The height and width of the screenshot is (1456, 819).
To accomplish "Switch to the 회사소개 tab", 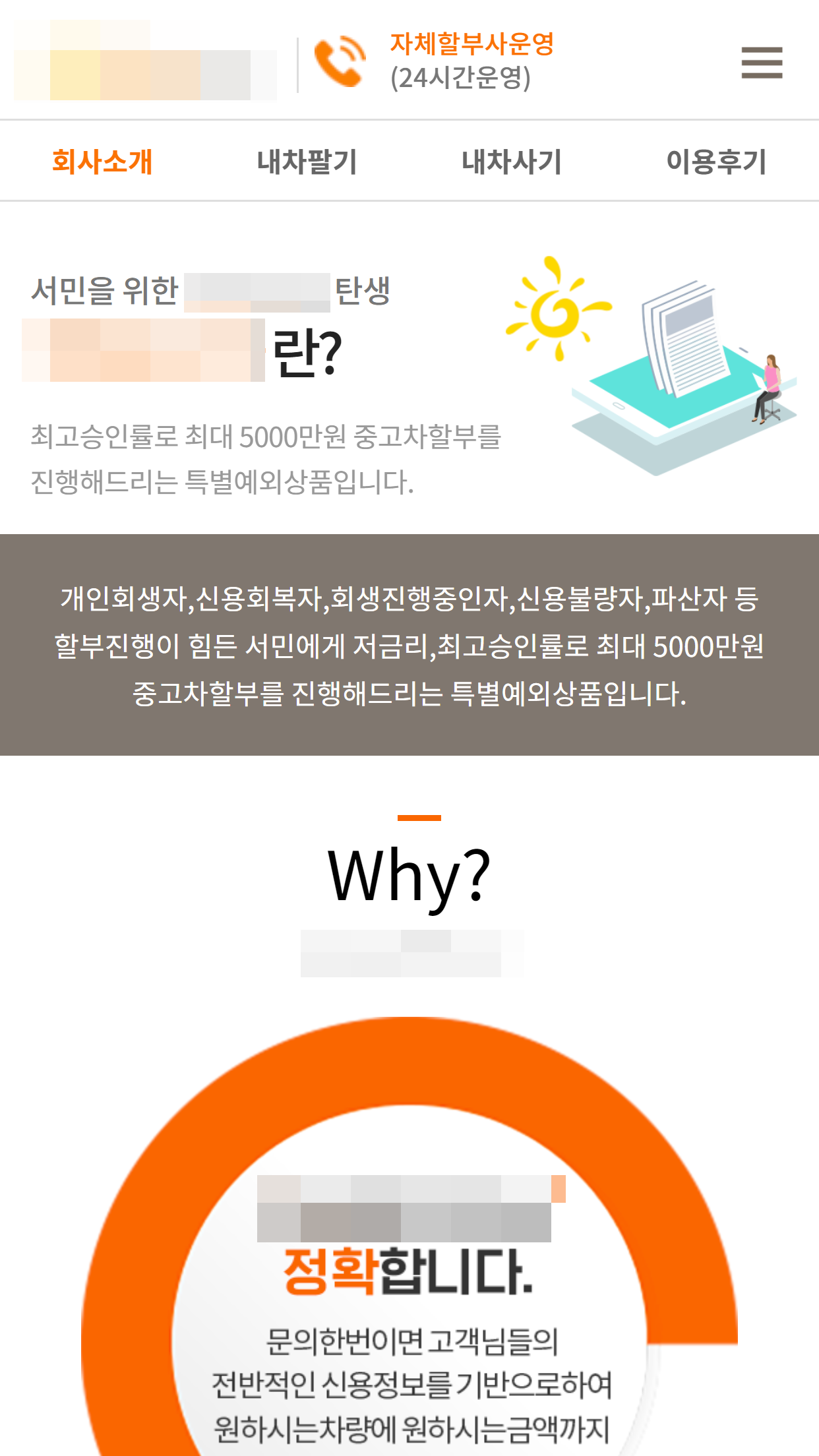I will [x=102, y=162].
